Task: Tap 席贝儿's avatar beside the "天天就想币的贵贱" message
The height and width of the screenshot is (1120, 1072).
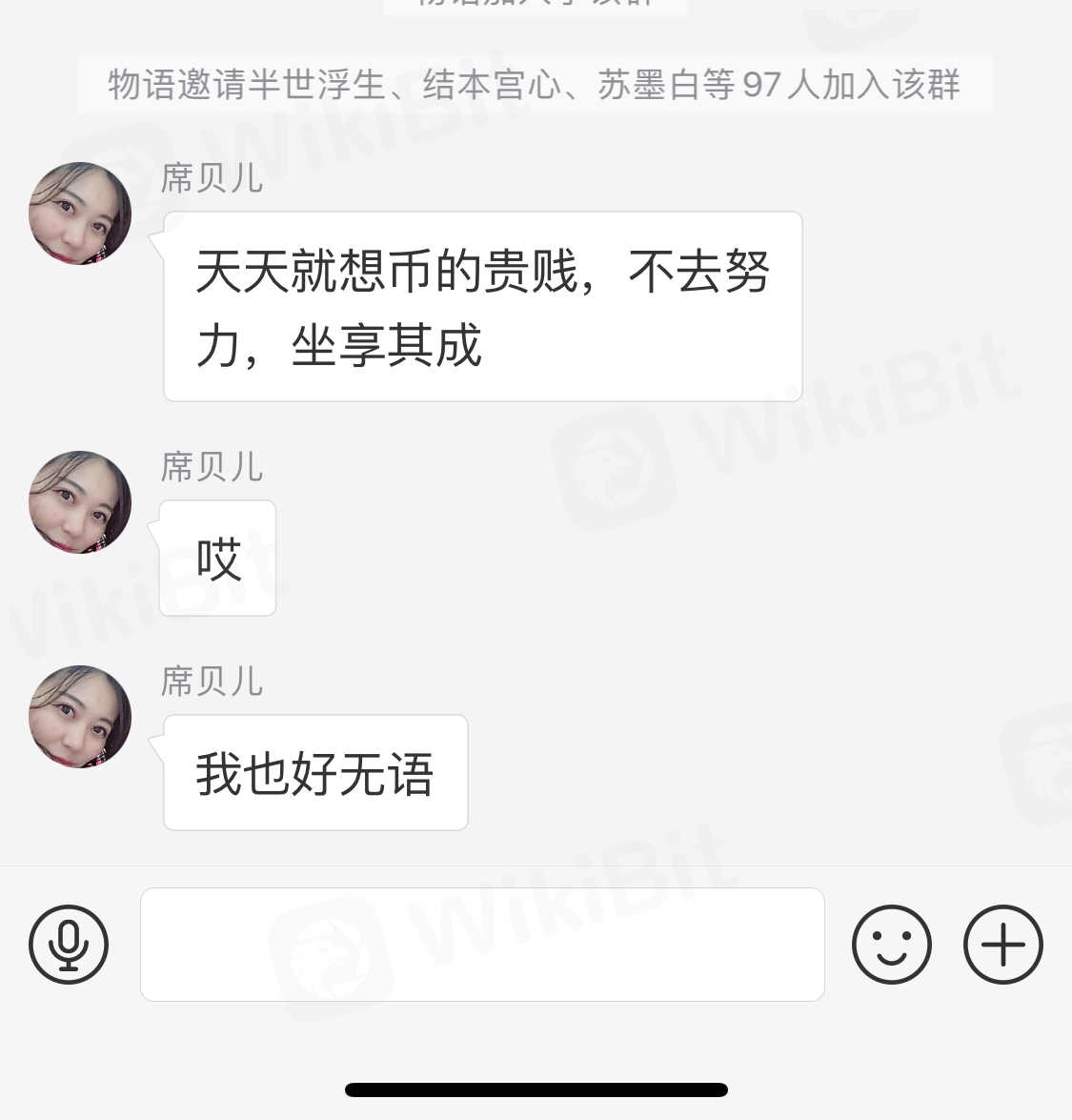Action: (x=80, y=214)
